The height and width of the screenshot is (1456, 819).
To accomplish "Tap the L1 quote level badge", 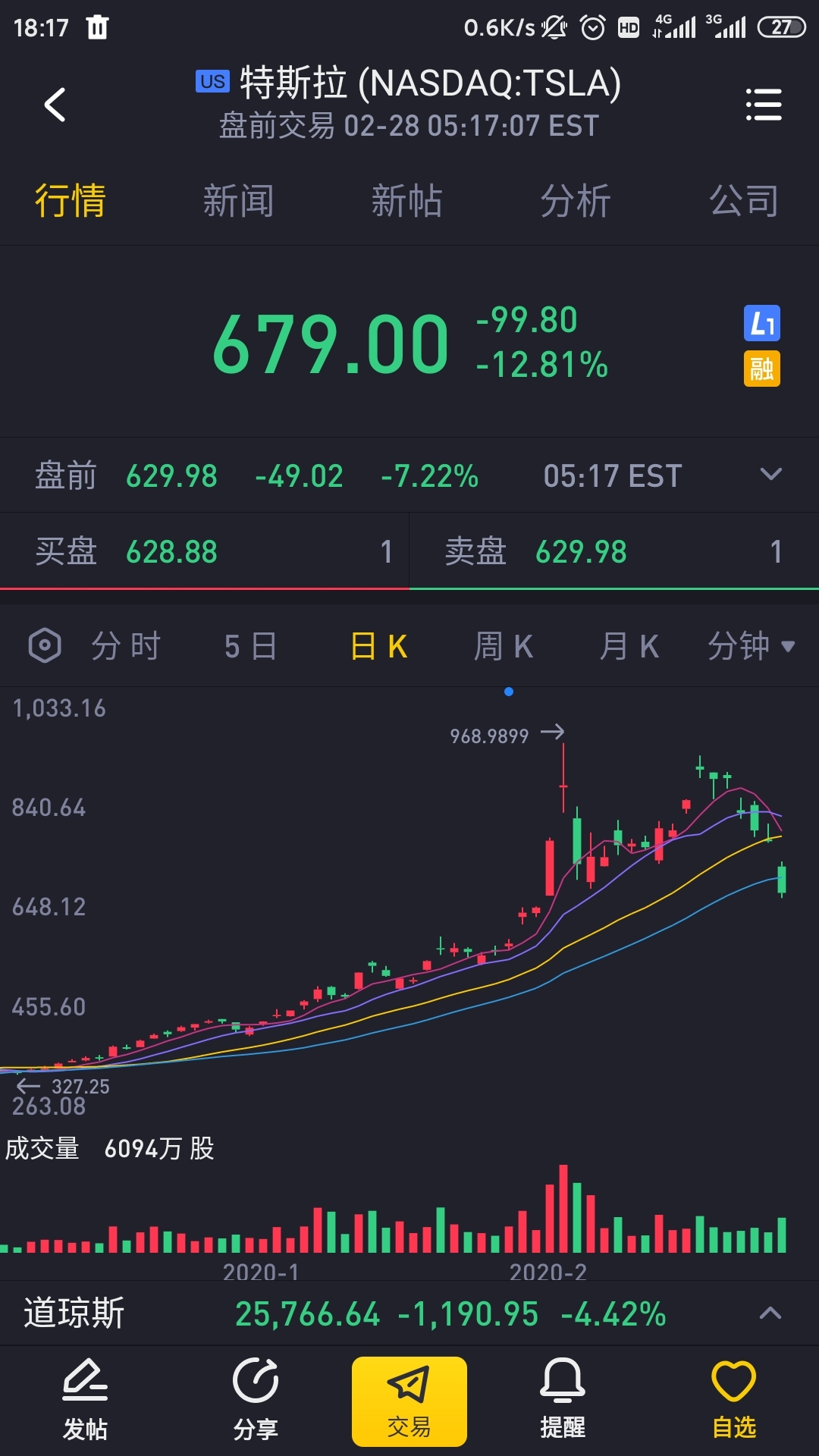I will [761, 324].
